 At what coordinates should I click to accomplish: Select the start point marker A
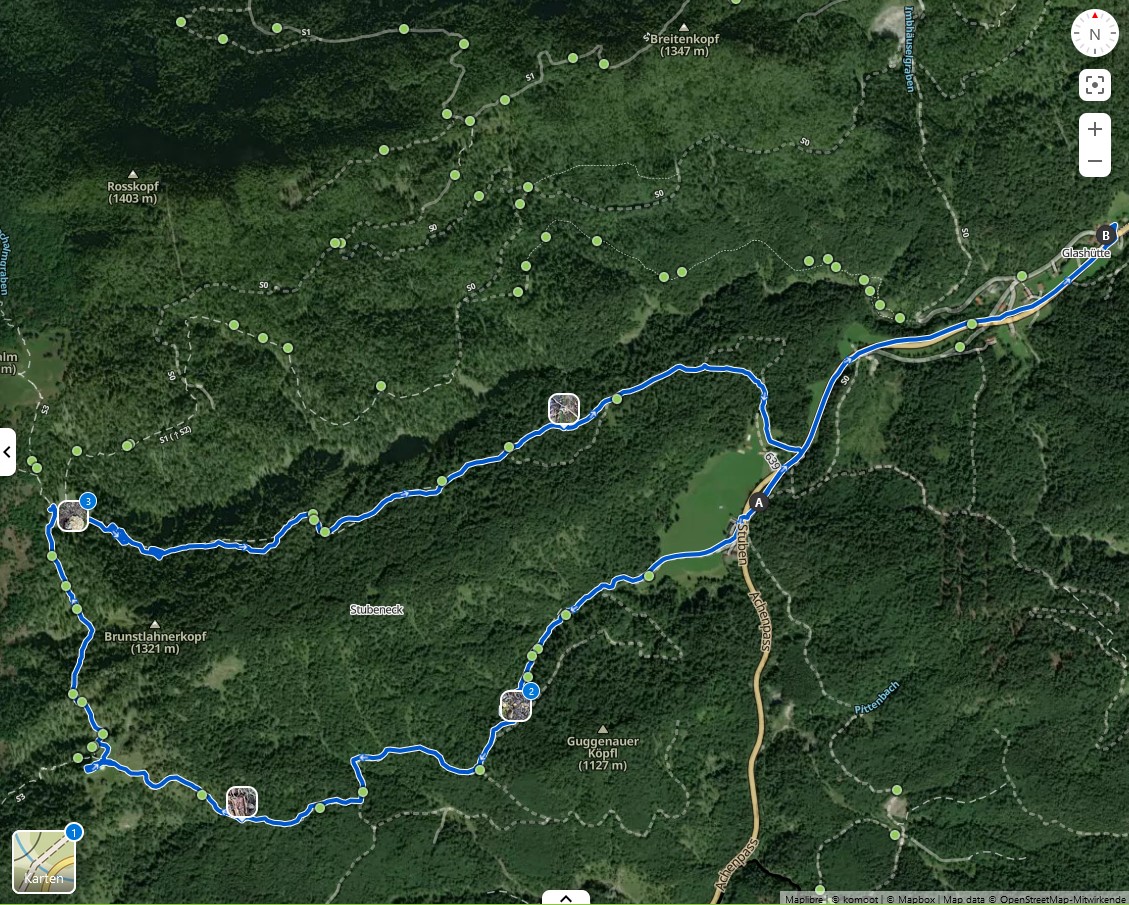(x=758, y=503)
